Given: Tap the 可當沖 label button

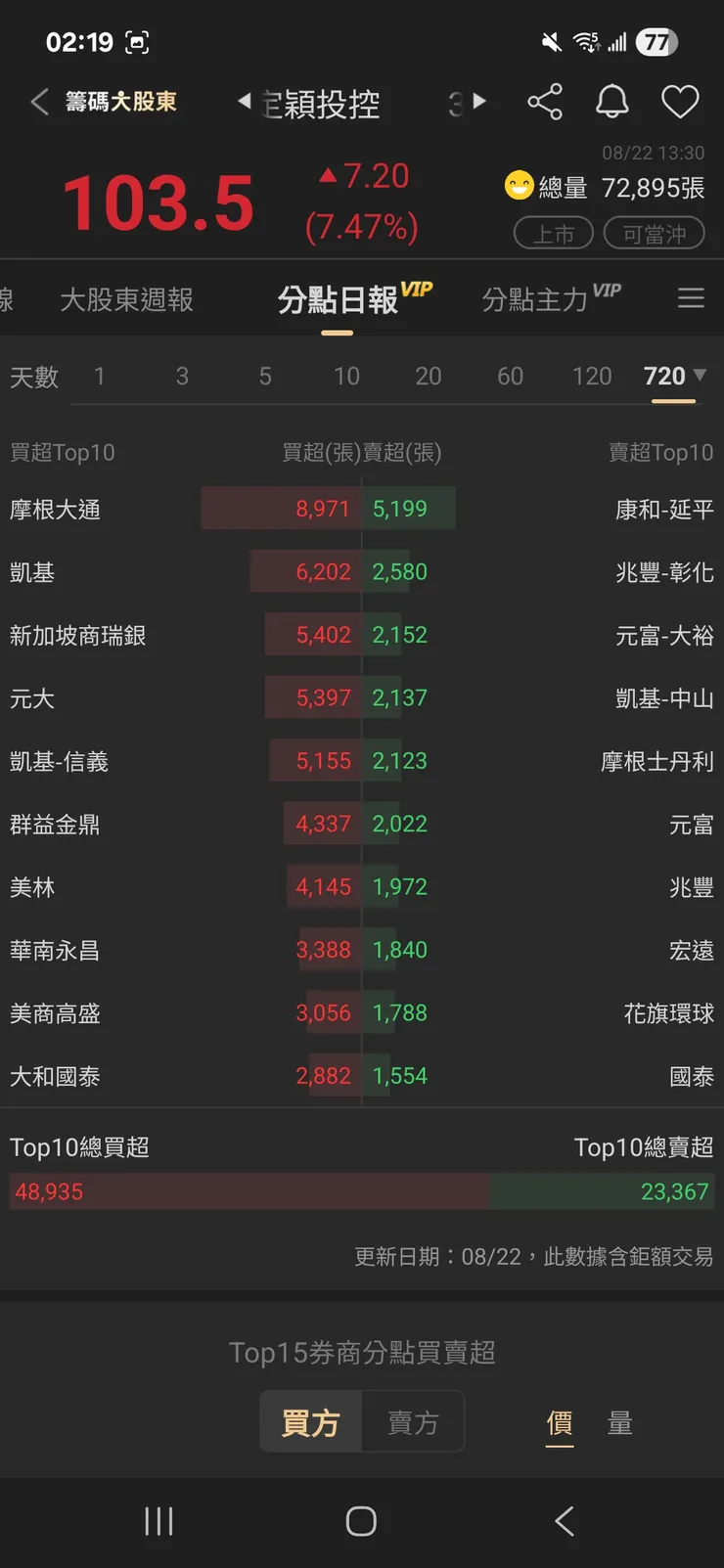Looking at the screenshot, I should coord(654,233).
